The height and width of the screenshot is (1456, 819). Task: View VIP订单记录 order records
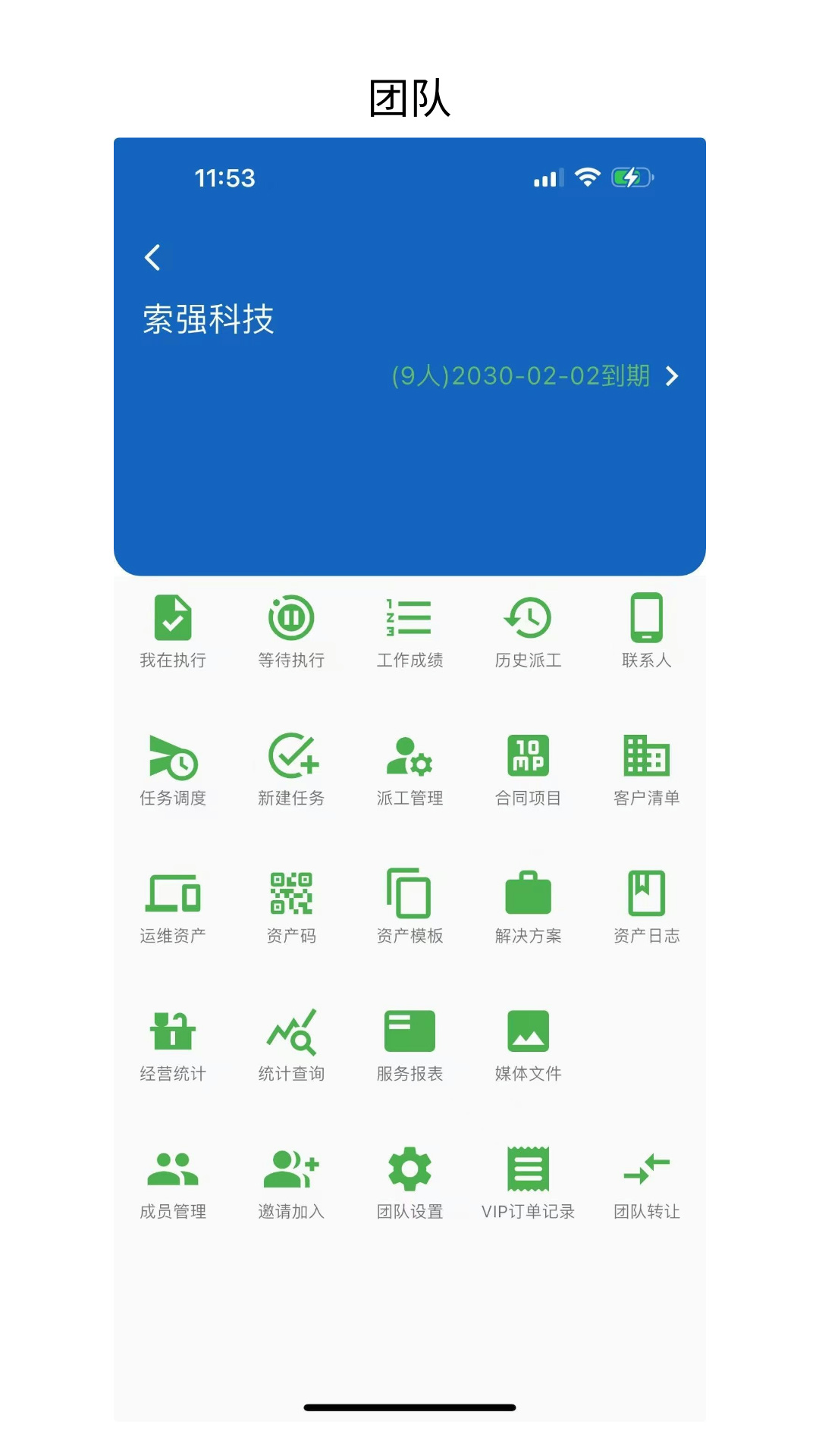pyautogui.click(x=528, y=1179)
